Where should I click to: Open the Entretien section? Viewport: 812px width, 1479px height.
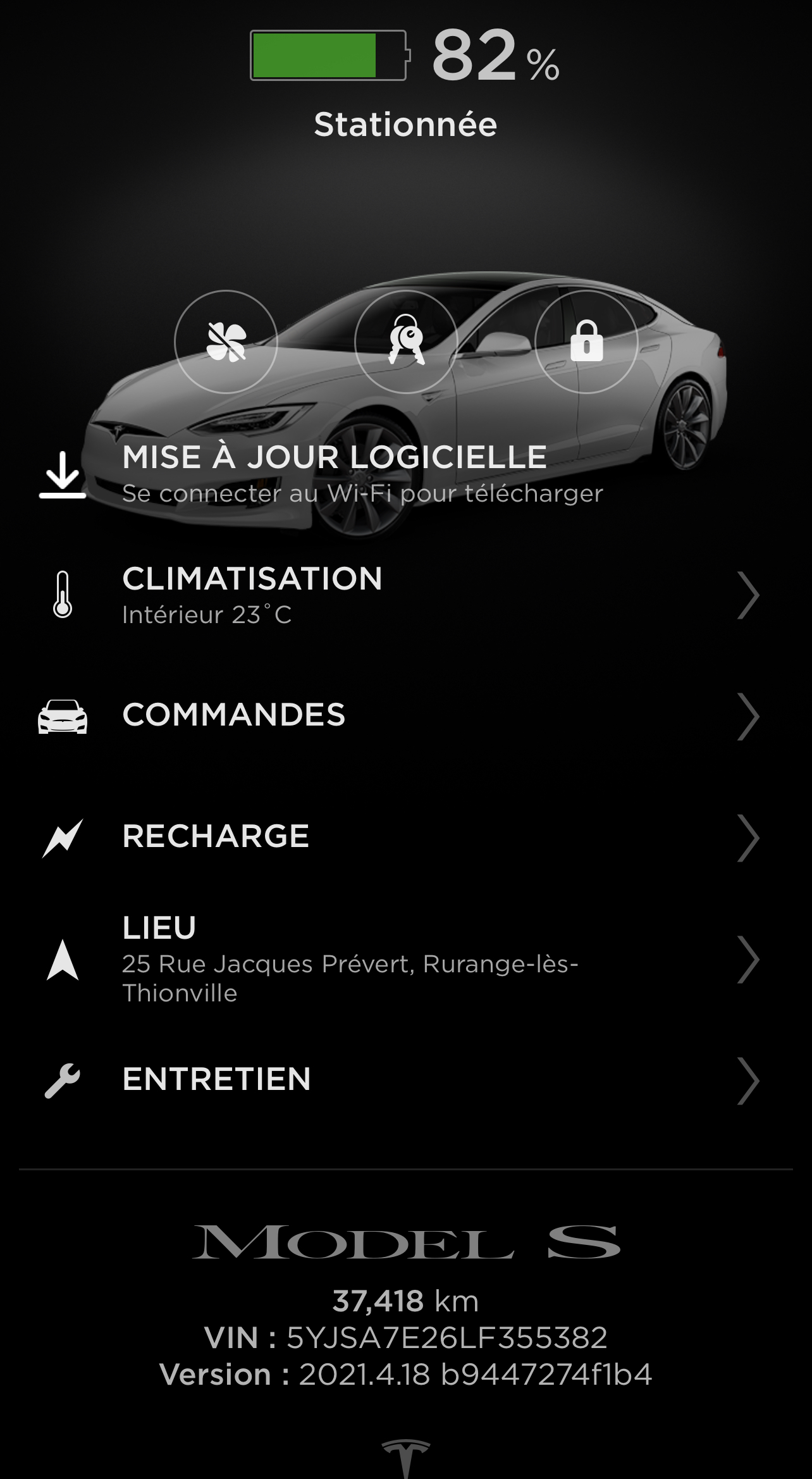click(x=405, y=1080)
